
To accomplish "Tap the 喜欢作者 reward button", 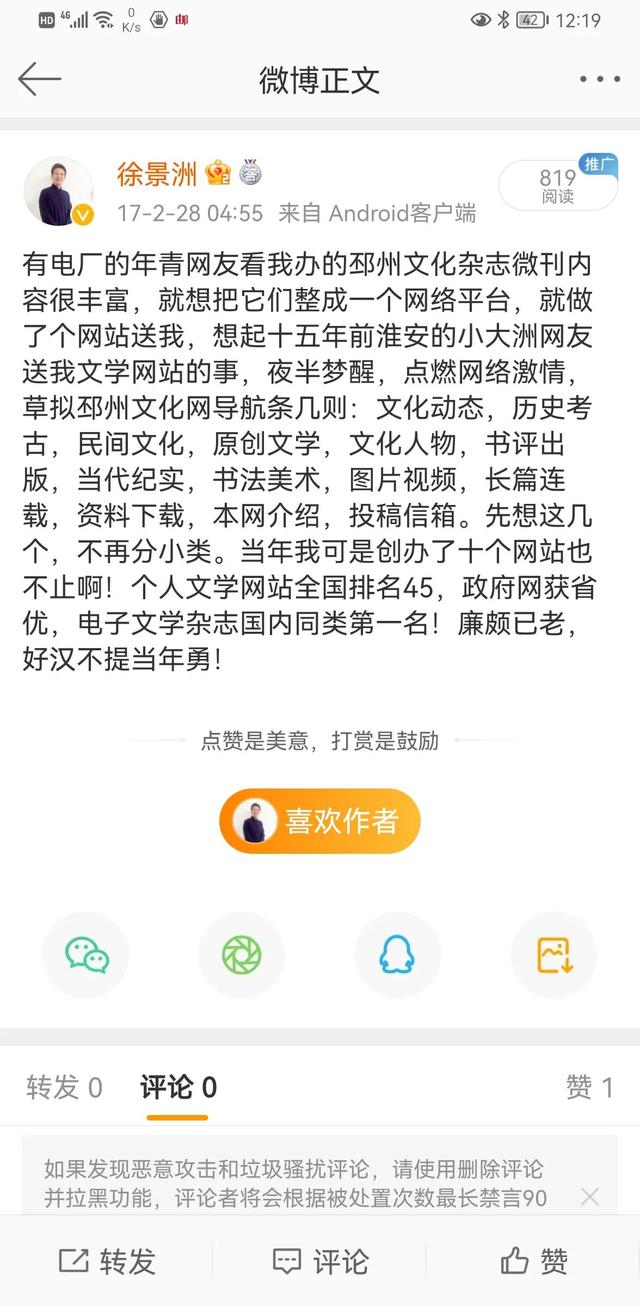I will (x=320, y=821).
